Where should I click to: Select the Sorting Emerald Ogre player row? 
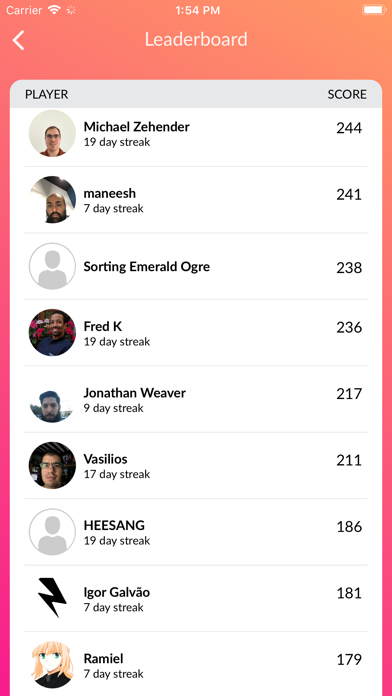[196, 266]
